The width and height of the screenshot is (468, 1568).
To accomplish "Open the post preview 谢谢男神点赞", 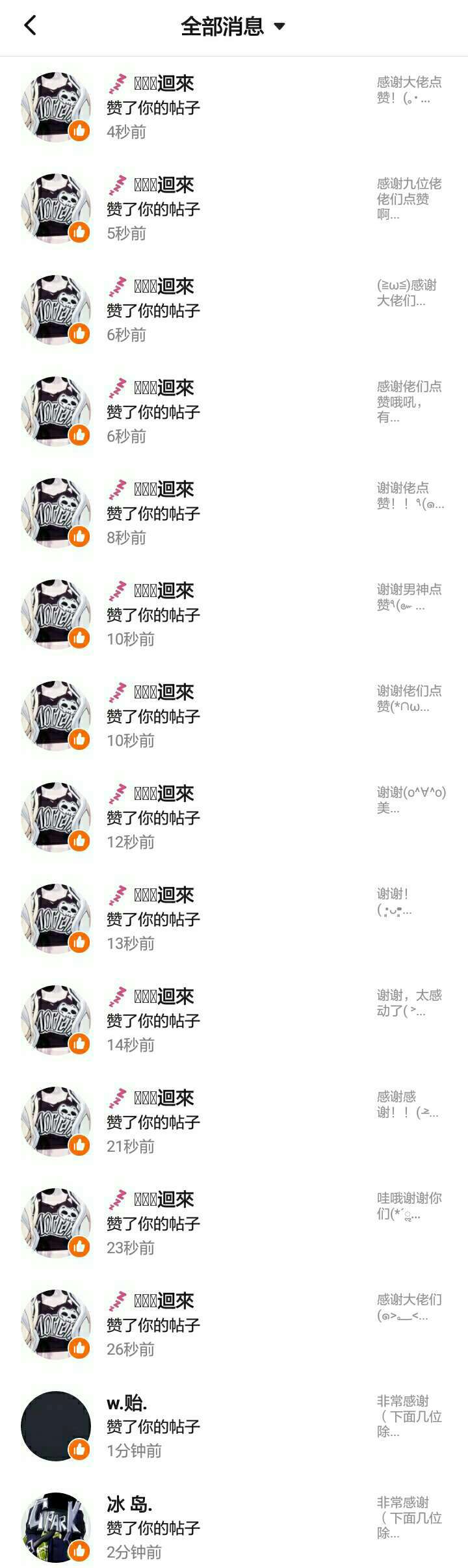I will (x=409, y=597).
